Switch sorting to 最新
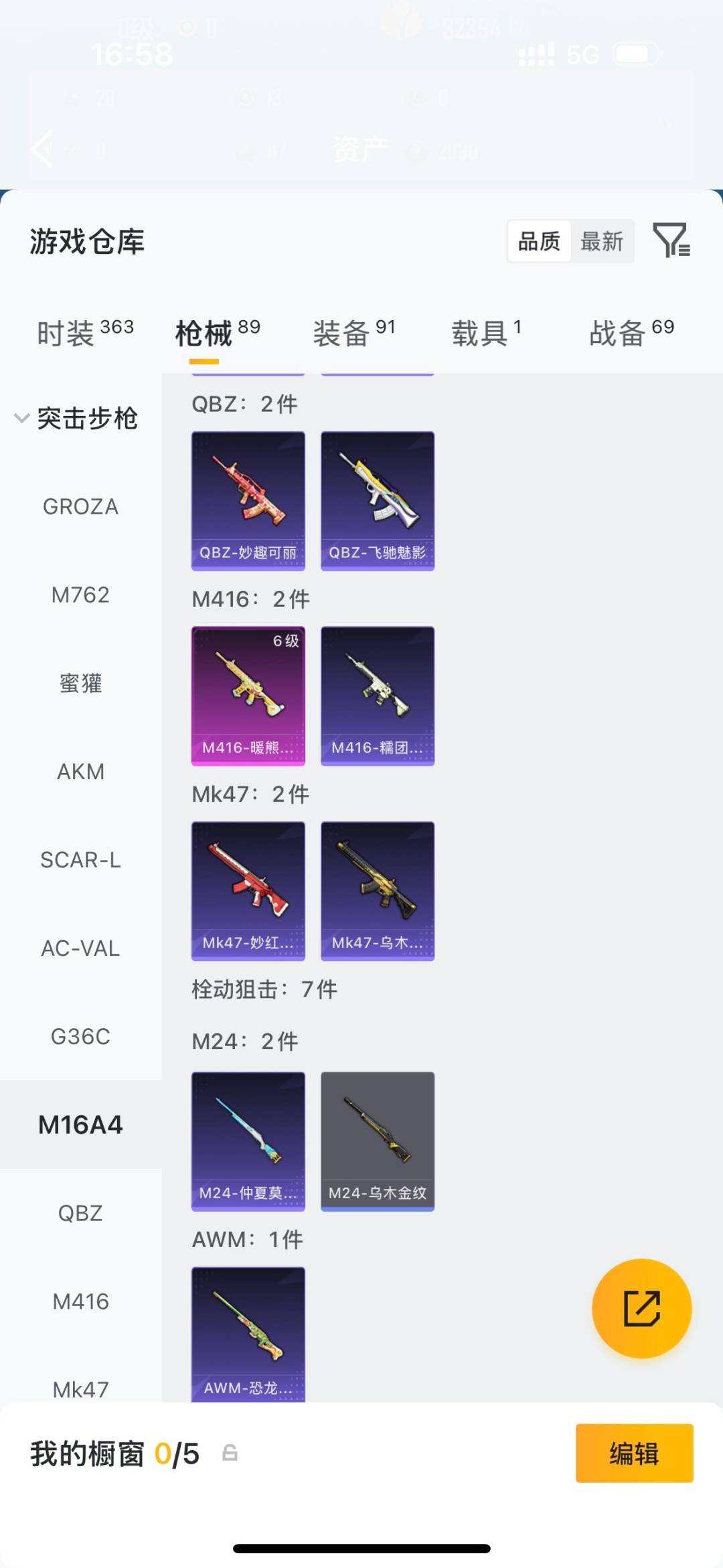 602,242
